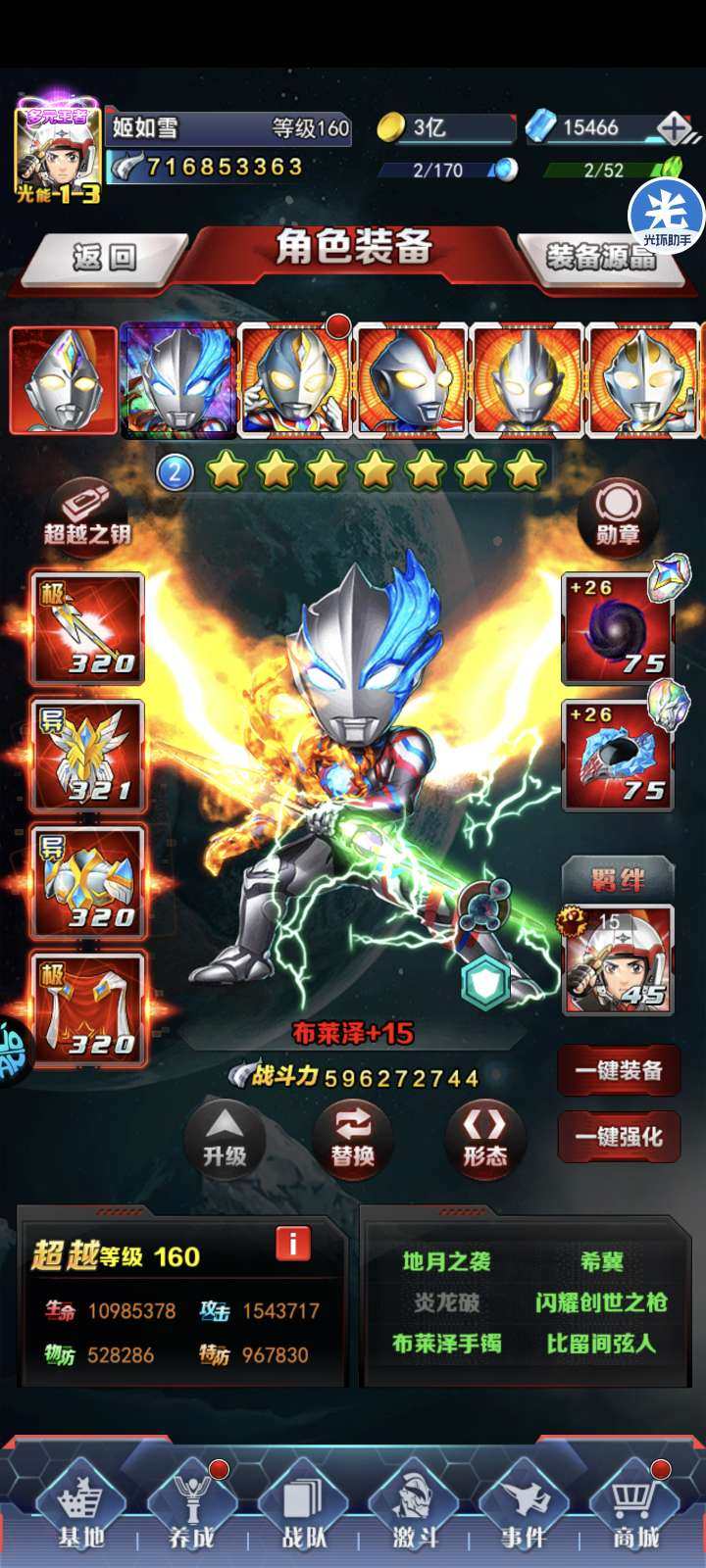Tap the 一键装备 button
Screen dimensions: 706x1568
point(619,1070)
